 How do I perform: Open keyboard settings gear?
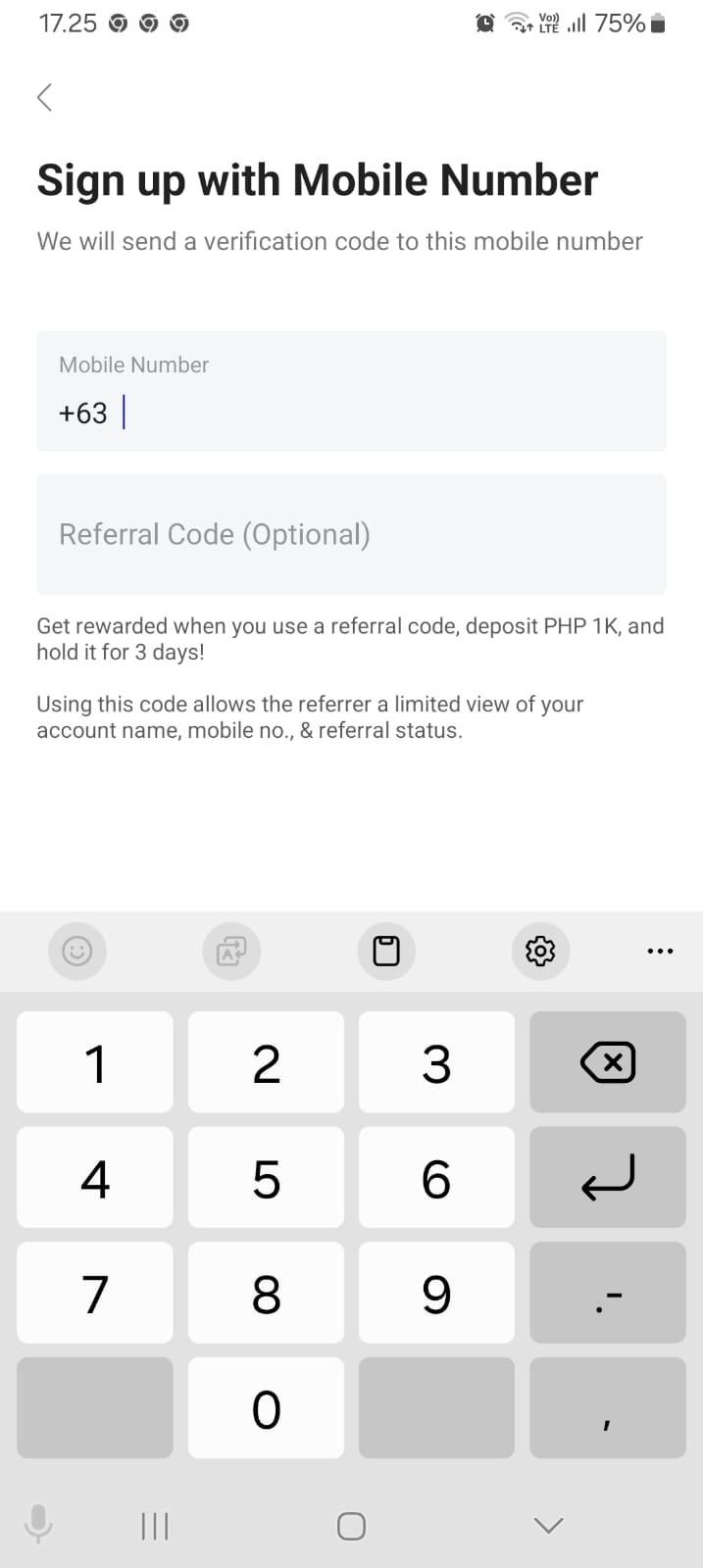point(540,951)
